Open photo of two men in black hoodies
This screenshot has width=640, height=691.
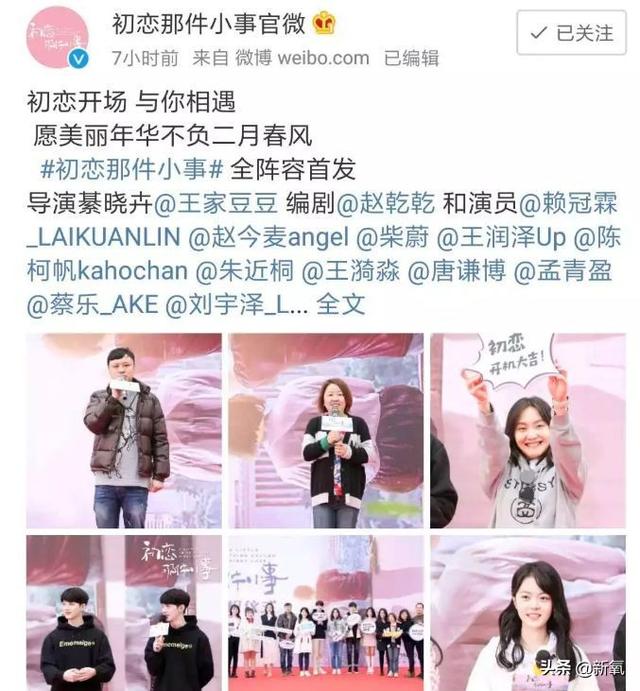[124, 612]
